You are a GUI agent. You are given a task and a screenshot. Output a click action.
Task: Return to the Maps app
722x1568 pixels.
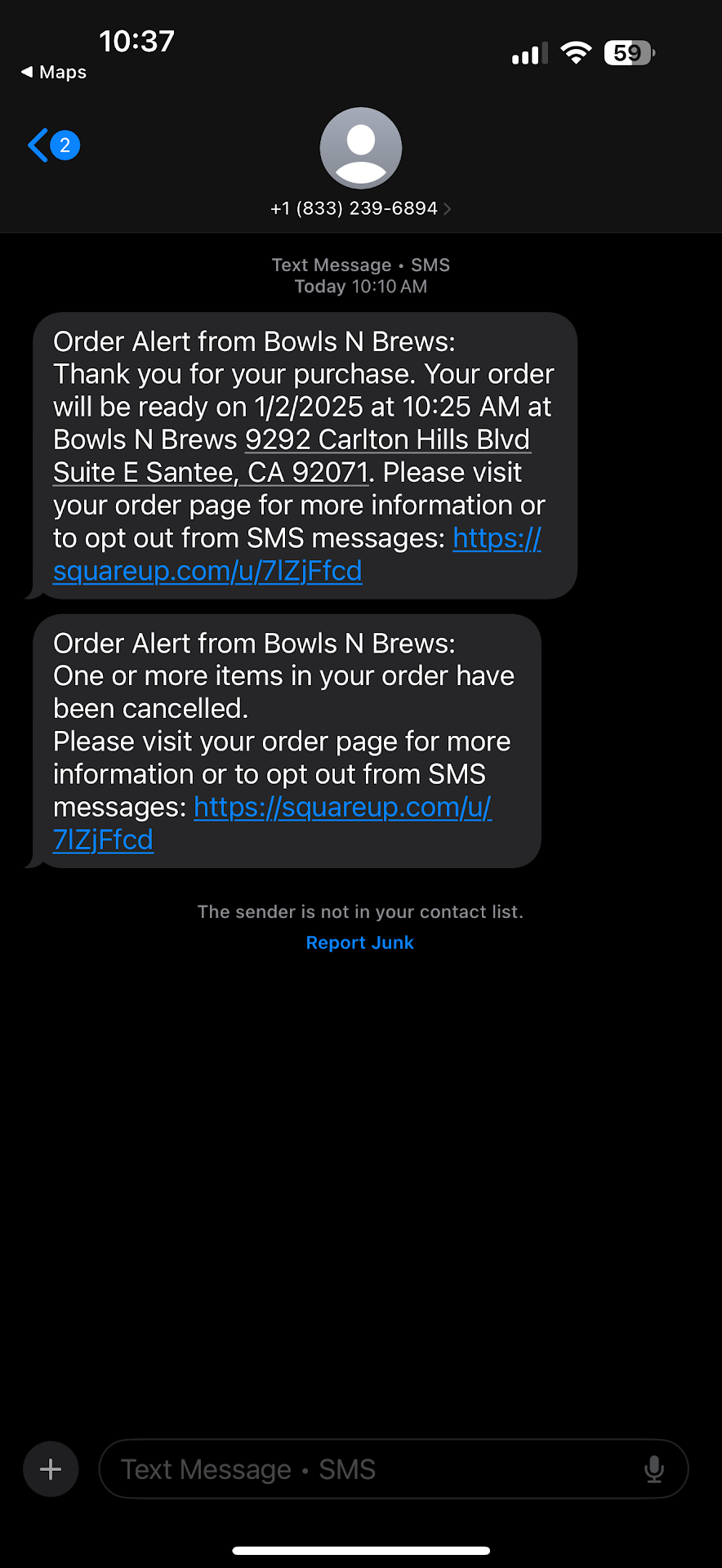(54, 72)
